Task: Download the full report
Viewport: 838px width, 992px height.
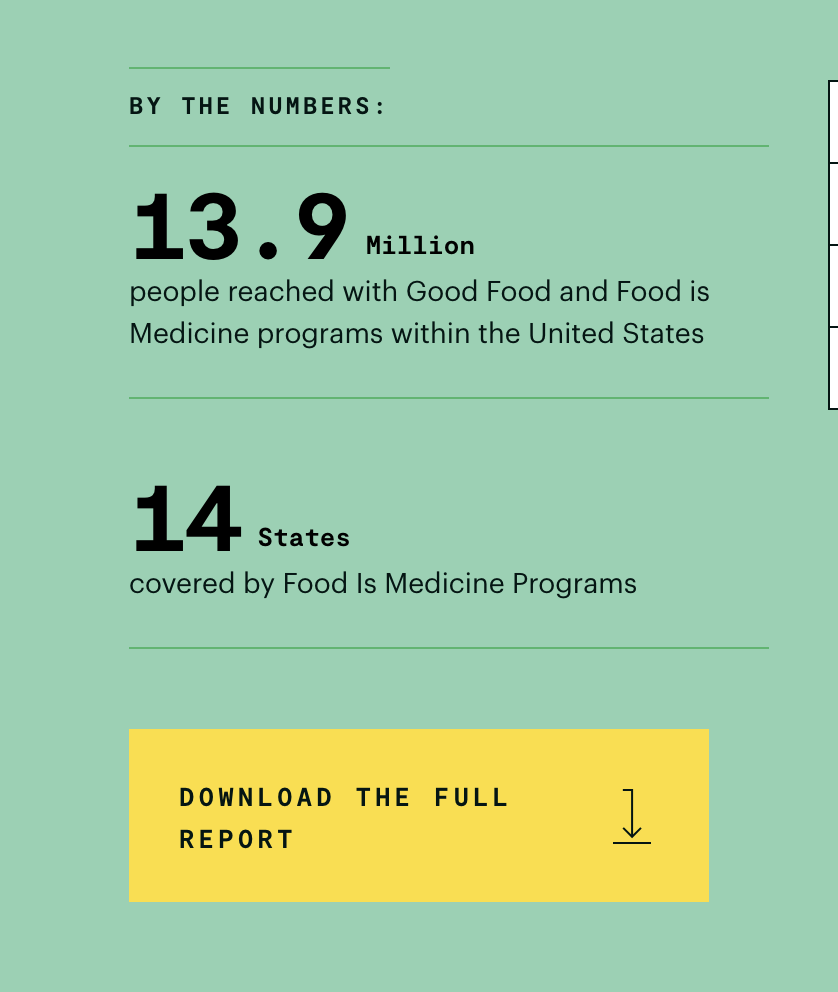Action: point(418,815)
